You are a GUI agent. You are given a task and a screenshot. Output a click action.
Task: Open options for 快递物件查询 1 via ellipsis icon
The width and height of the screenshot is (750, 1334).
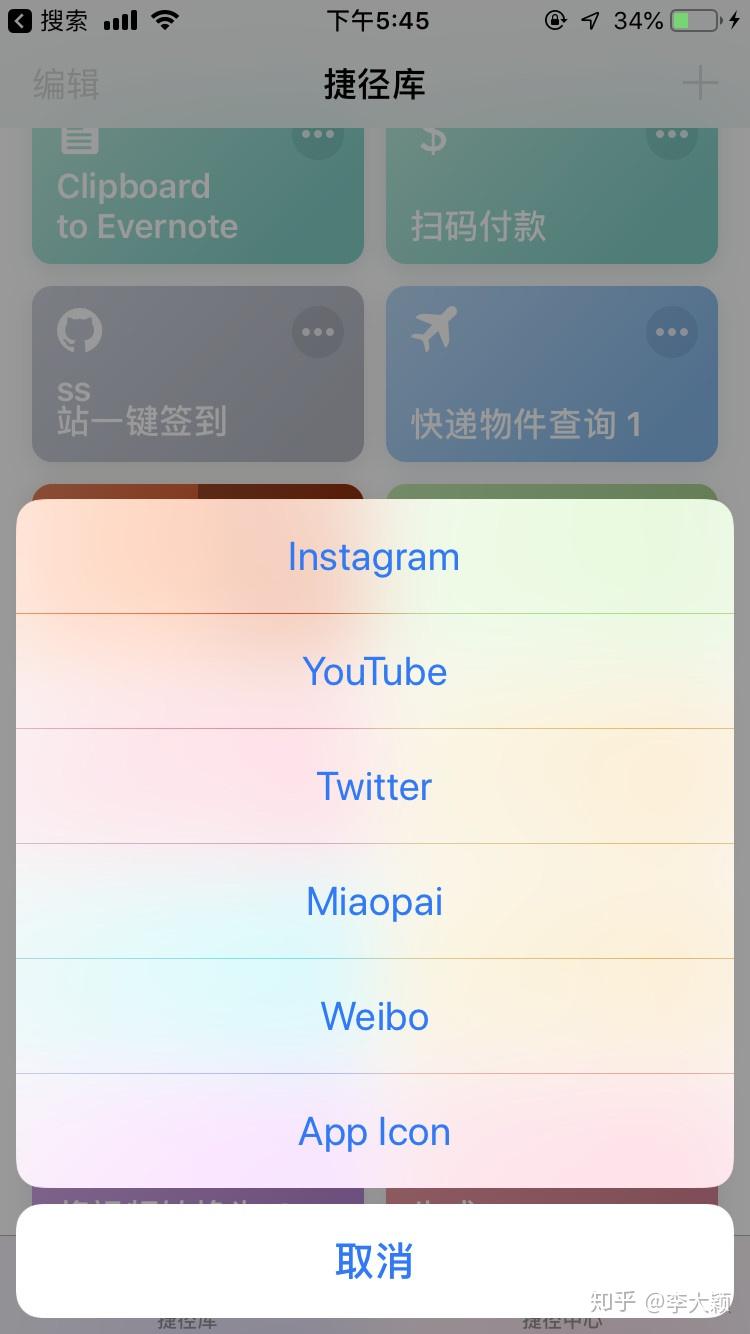click(671, 331)
